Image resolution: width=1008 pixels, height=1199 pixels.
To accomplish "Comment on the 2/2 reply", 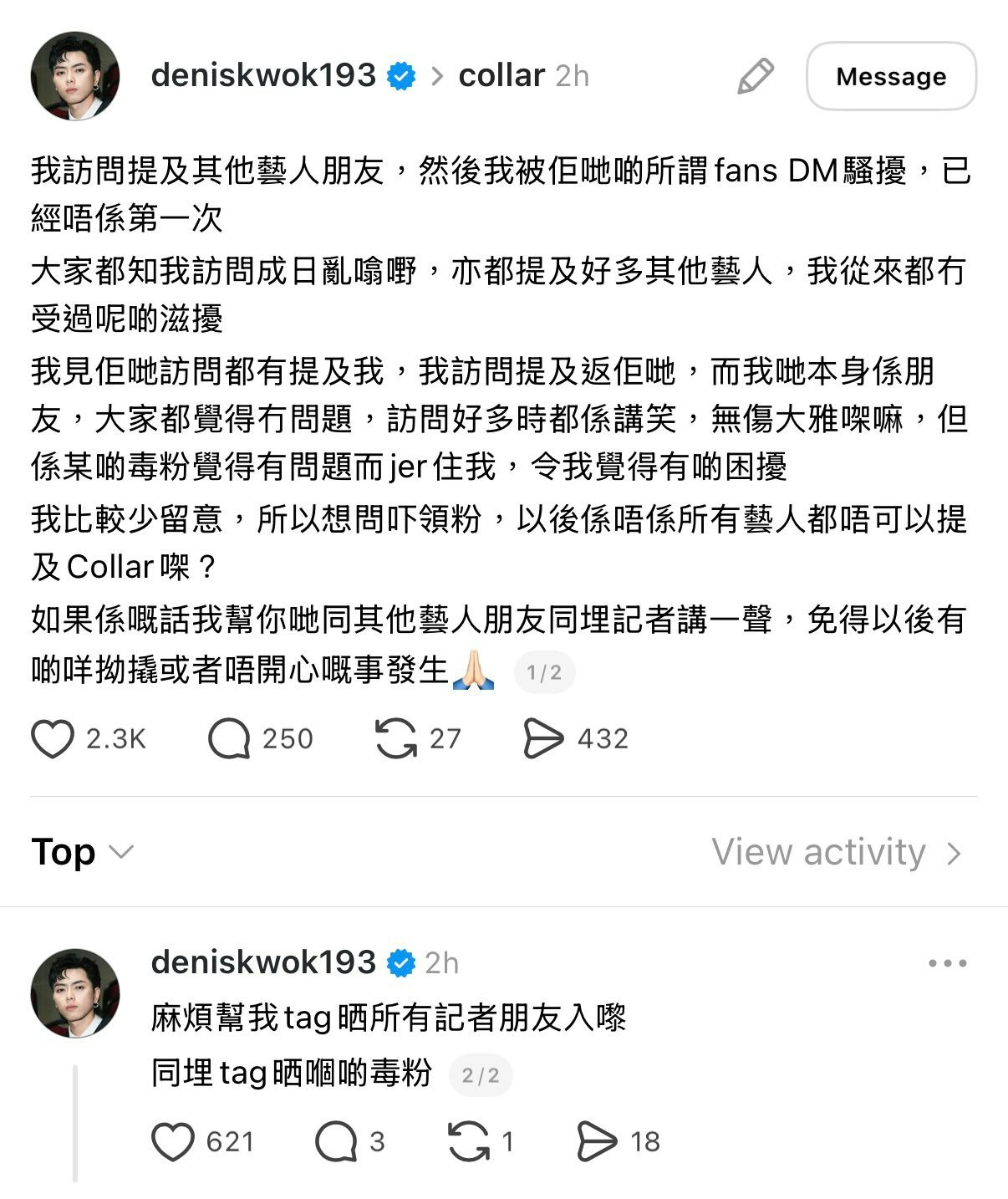I will click(x=336, y=1141).
